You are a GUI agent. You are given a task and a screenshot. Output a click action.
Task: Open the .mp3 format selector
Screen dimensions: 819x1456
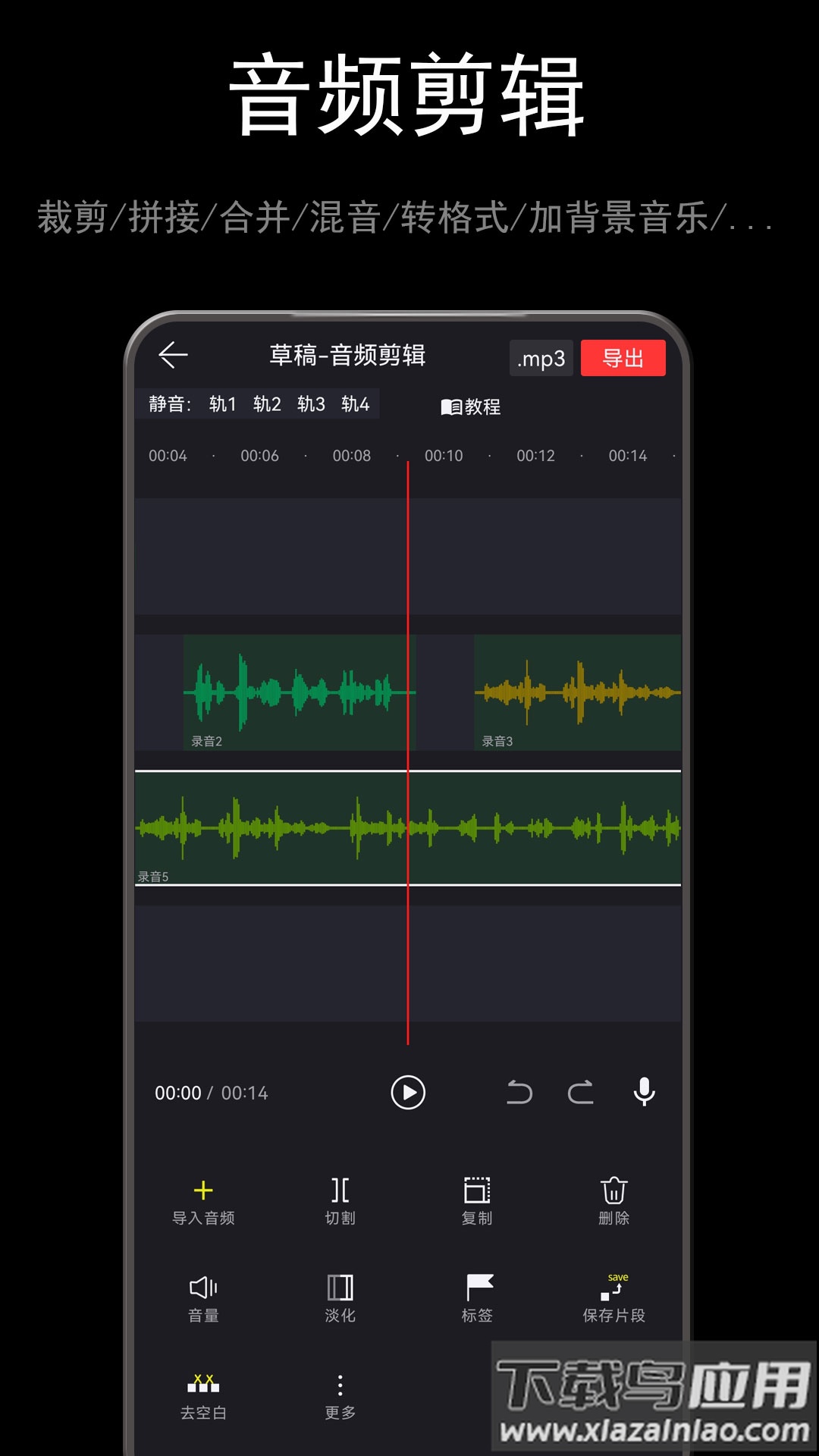point(541,357)
